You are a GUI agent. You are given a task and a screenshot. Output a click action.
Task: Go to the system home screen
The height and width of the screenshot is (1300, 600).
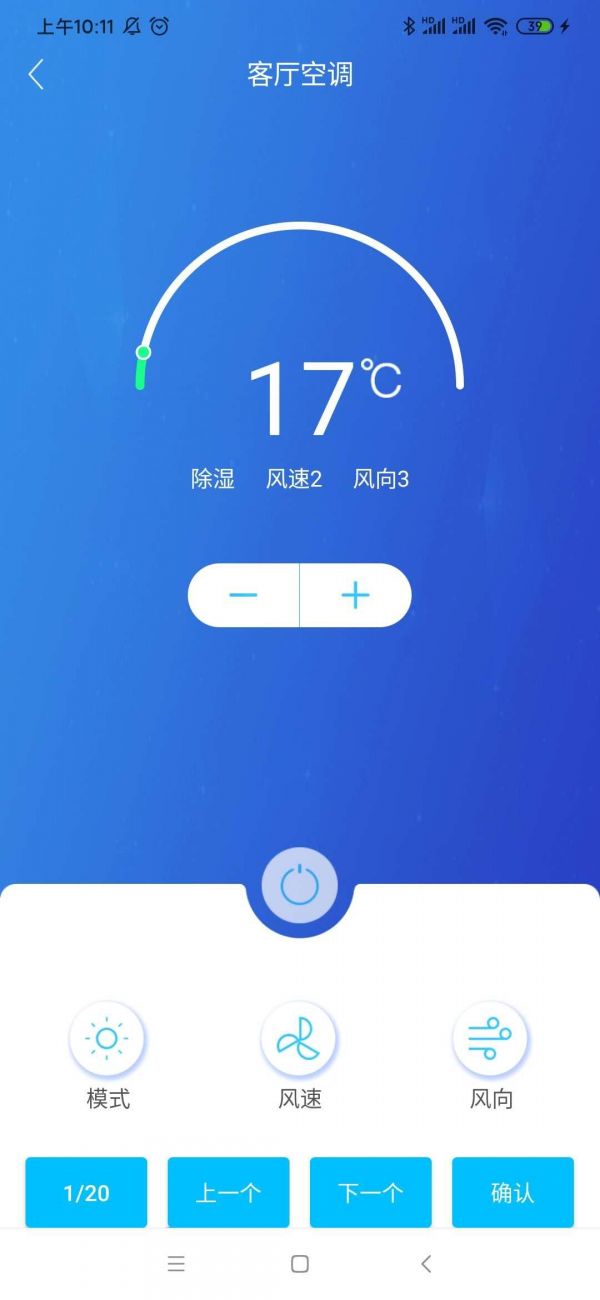[299, 1264]
